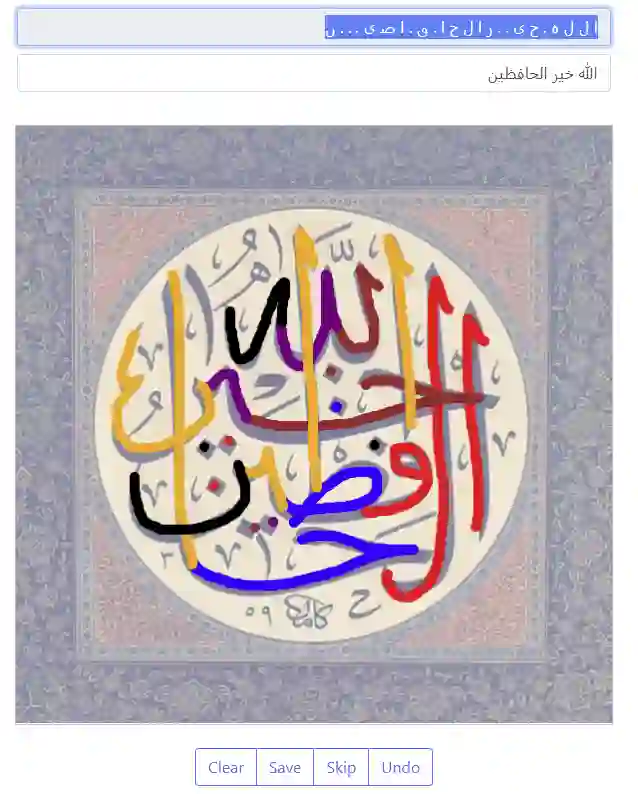Tap the Clear button
Screen dimensions: 638x794
tap(226, 767)
